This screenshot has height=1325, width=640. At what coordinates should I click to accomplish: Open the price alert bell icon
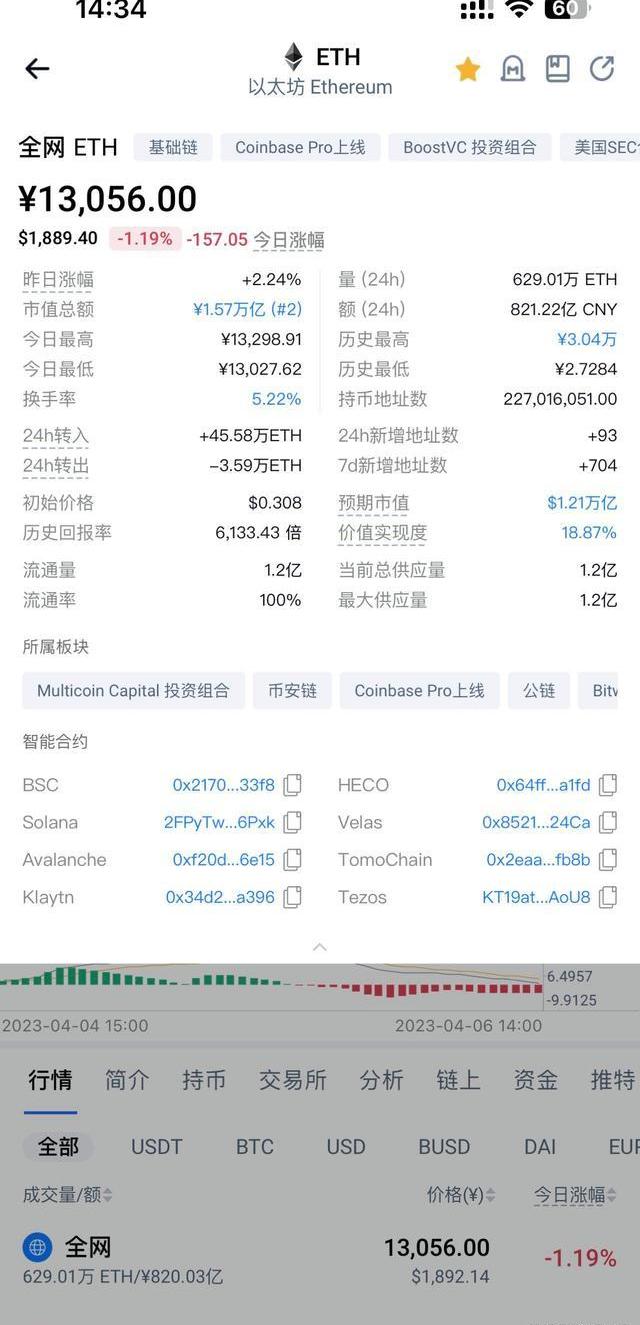point(513,69)
